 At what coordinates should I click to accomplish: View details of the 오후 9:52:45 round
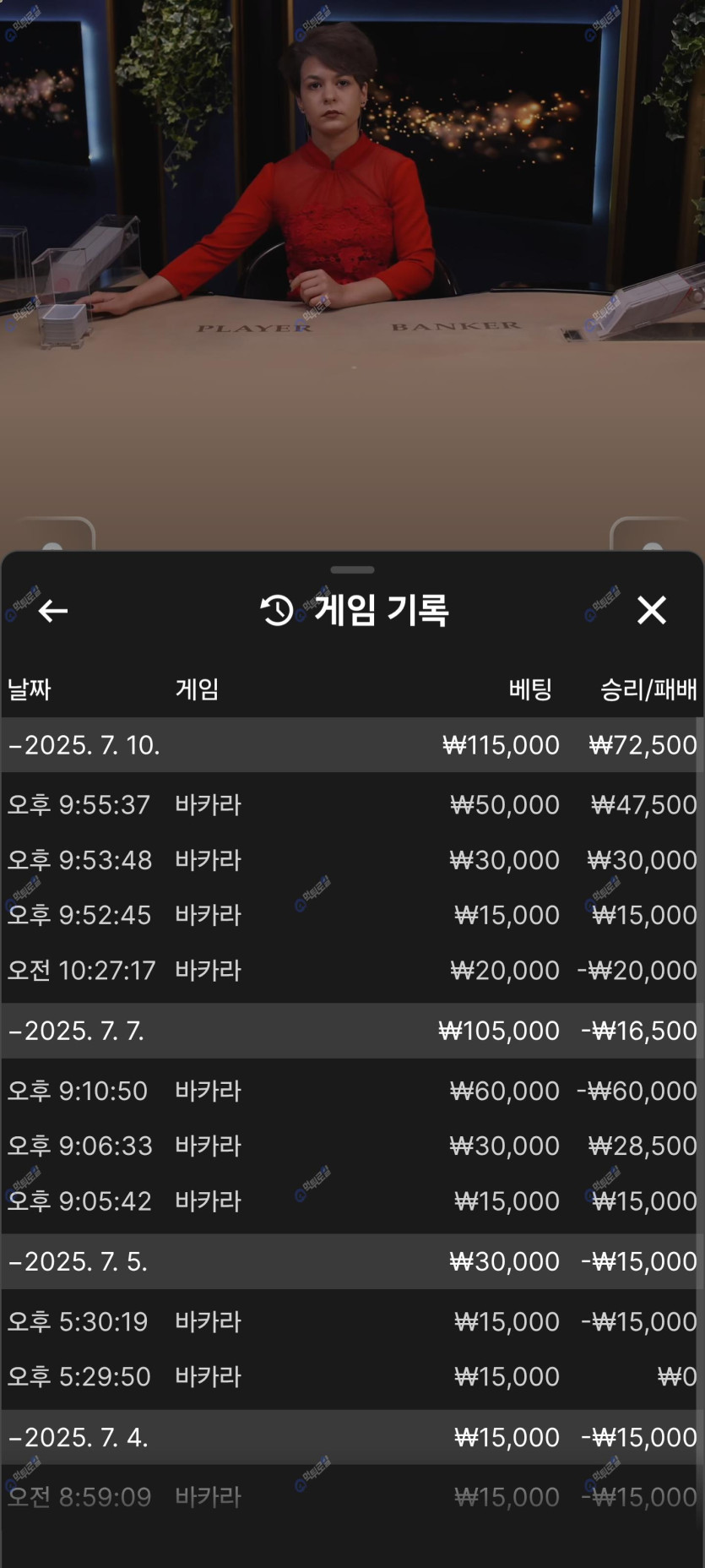pos(350,915)
